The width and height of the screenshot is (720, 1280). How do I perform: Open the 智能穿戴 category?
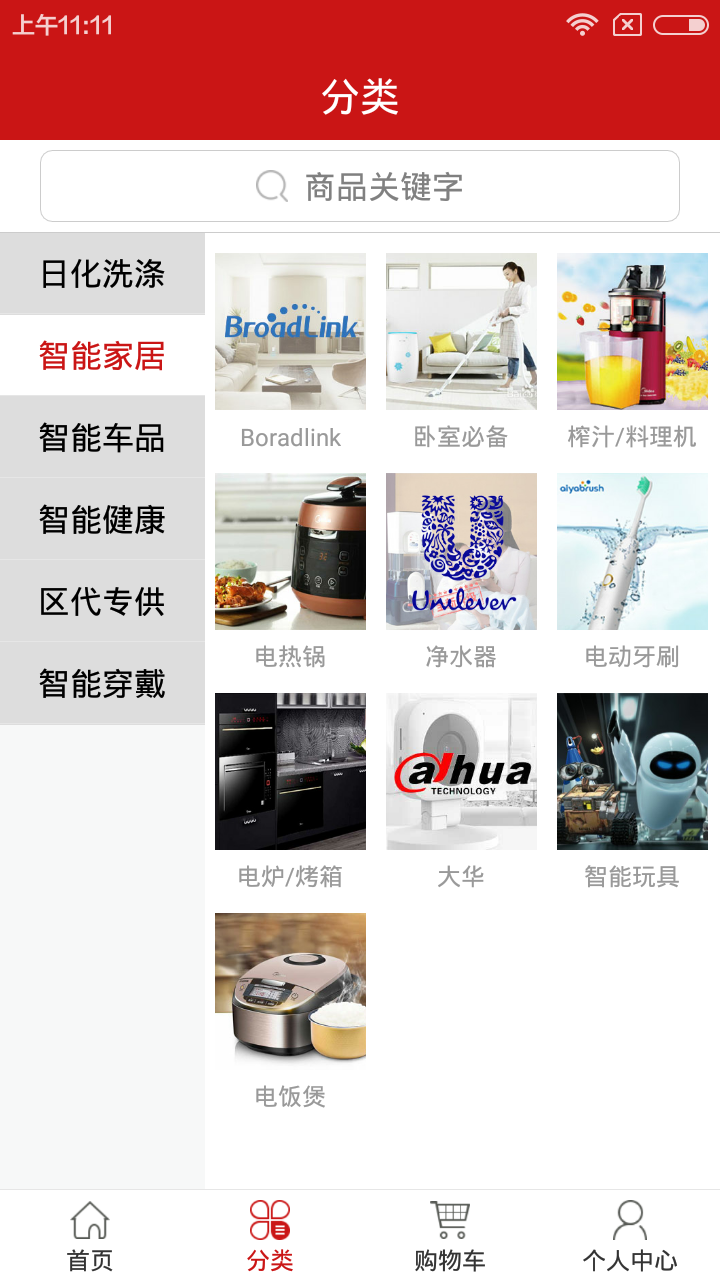click(x=101, y=683)
